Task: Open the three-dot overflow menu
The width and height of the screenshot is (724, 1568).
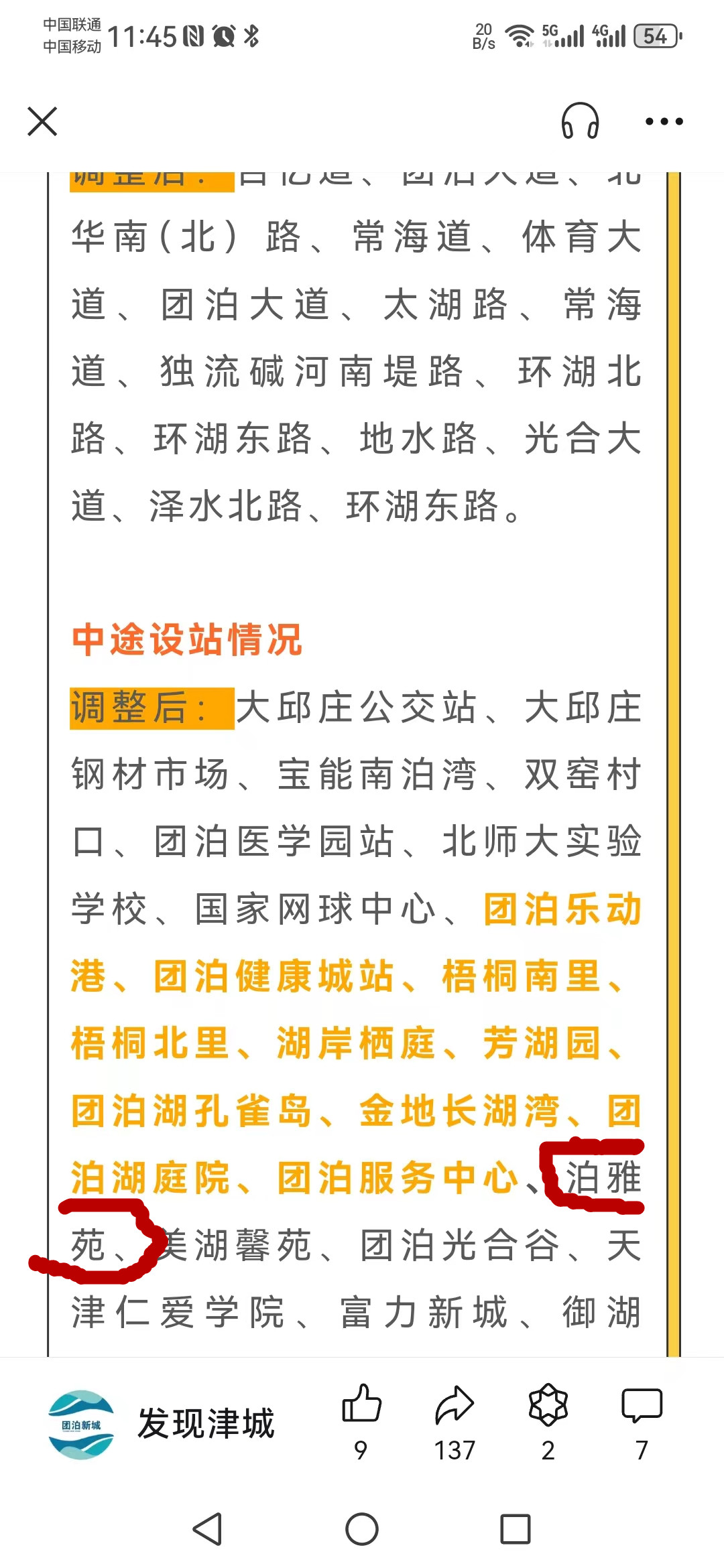Action: pyautogui.click(x=664, y=121)
